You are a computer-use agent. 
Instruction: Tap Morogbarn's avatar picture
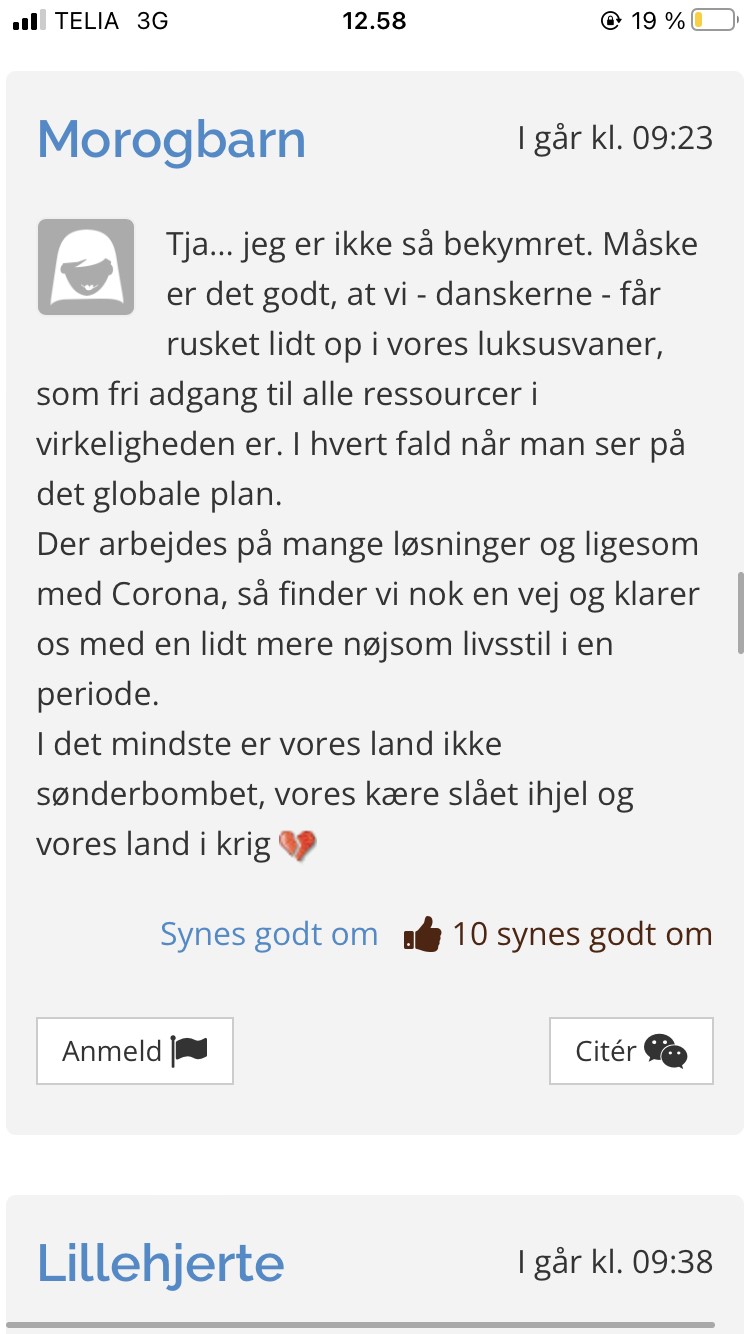tap(86, 267)
